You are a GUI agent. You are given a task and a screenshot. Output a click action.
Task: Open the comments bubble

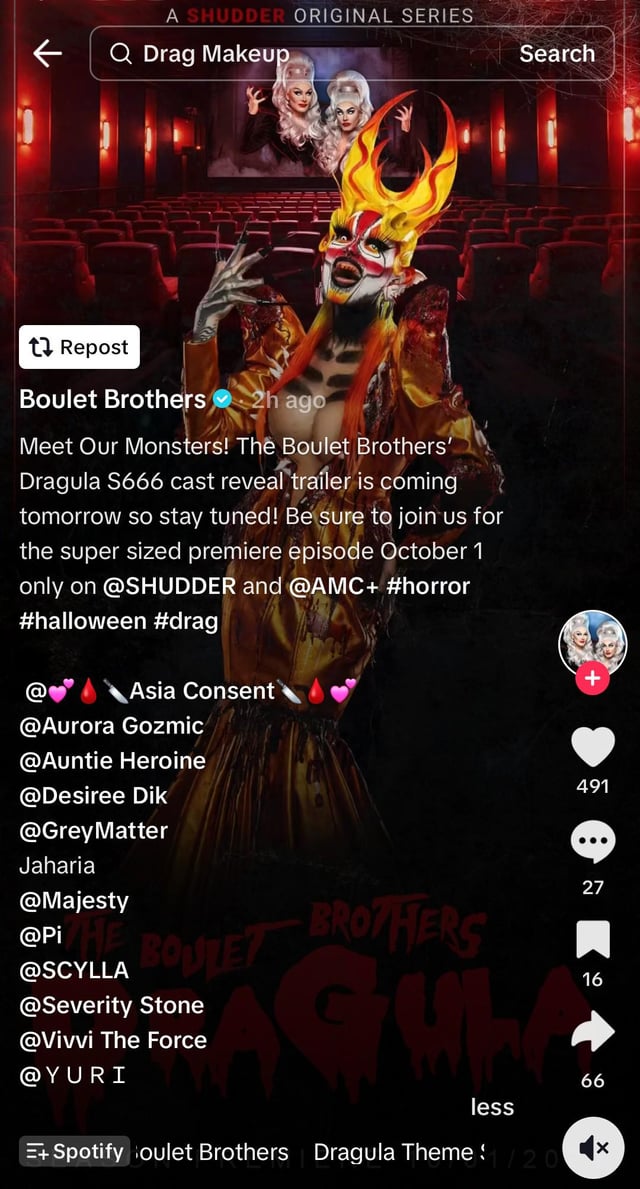(x=592, y=843)
